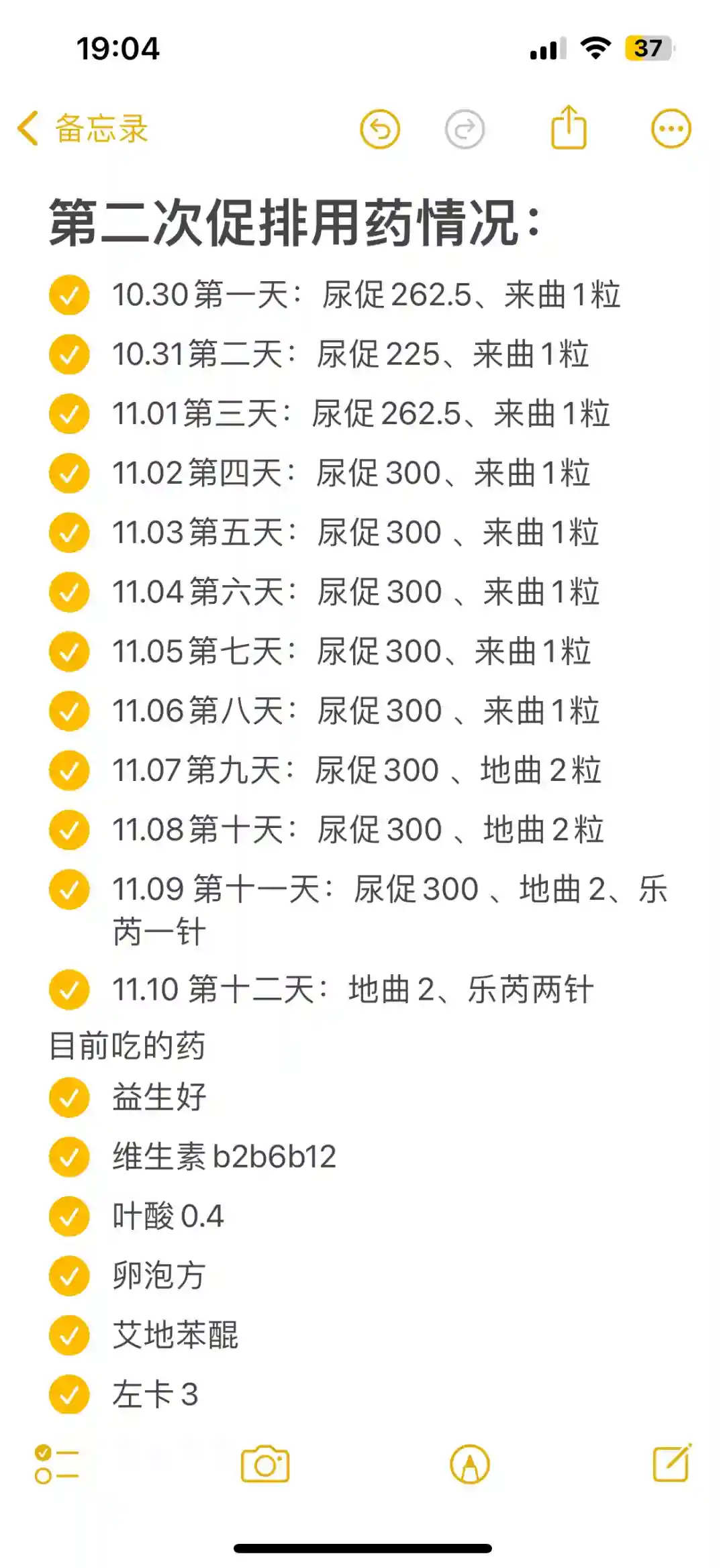725x1568 pixels.
Task: Uncheck the 艾地苯醌 item
Action: (69, 1335)
